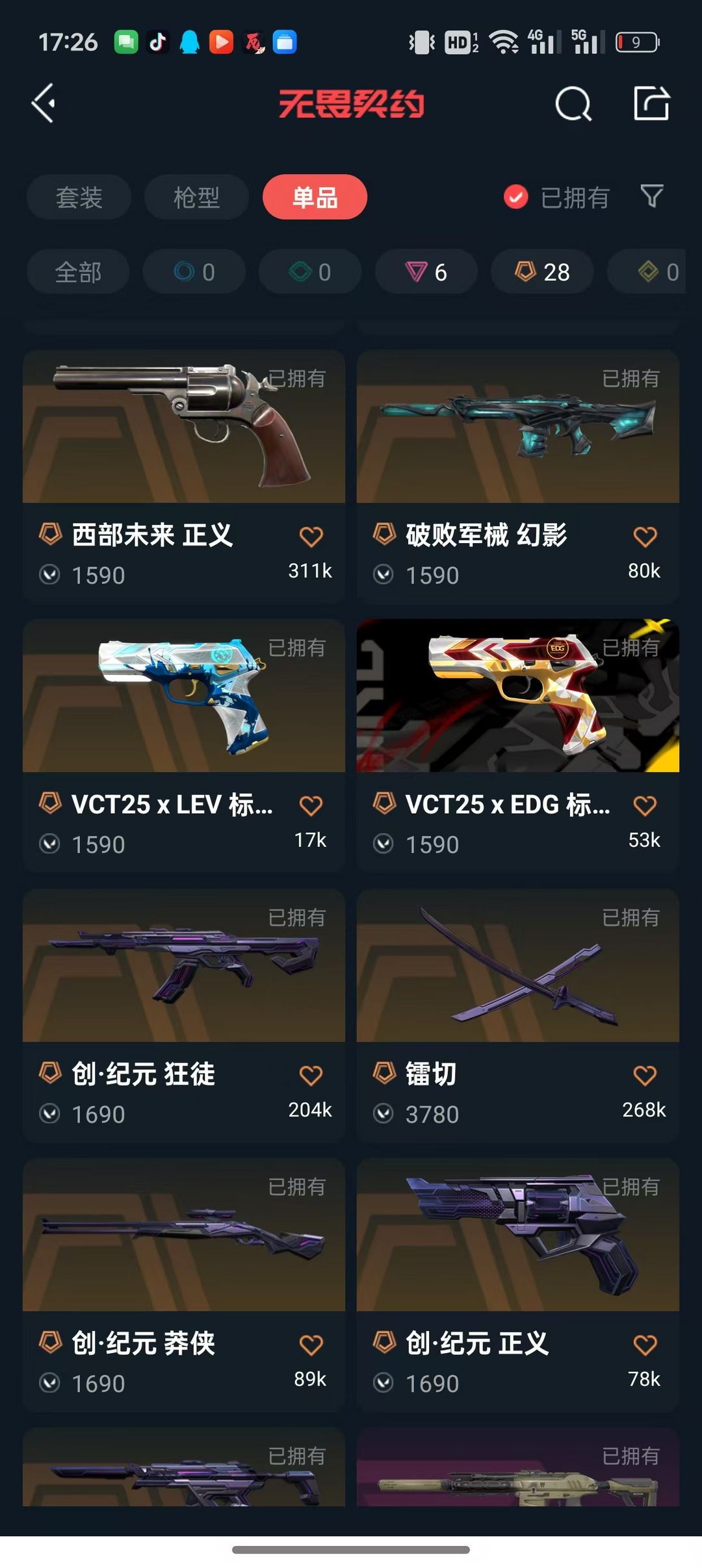Go back with the top-left arrow
702x1568 pixels.
click(44, 103)
